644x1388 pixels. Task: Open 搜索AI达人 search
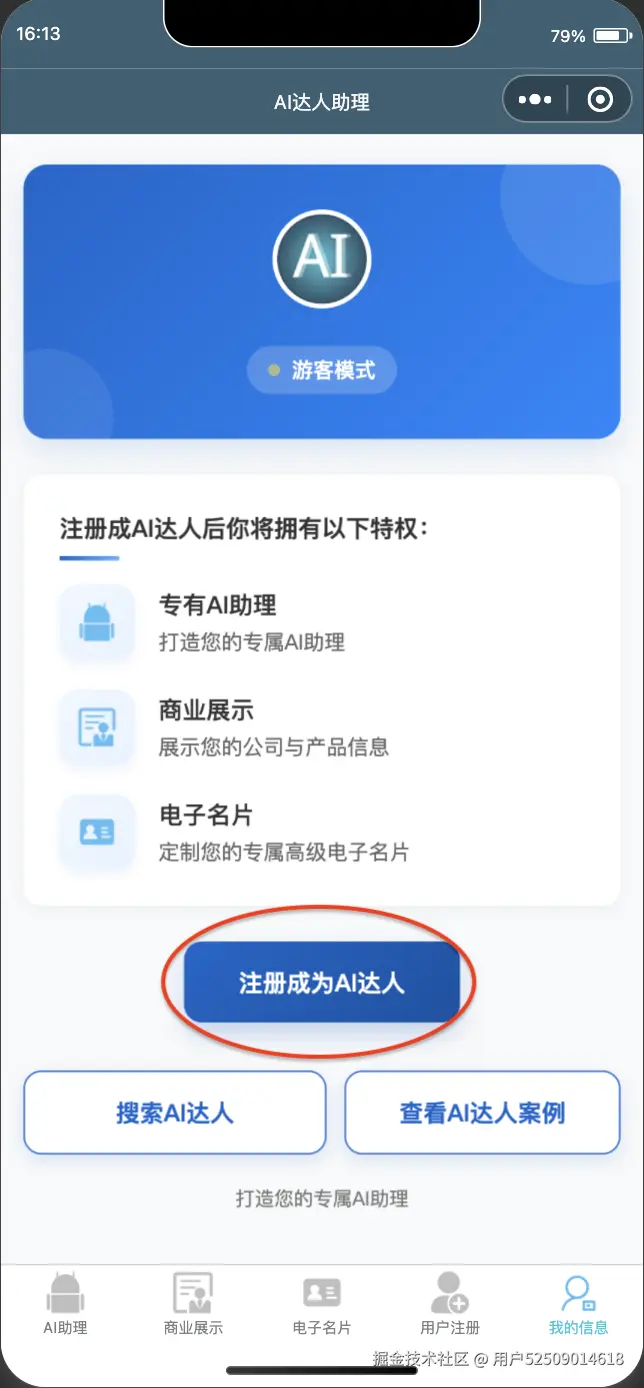coord(175,1113)
